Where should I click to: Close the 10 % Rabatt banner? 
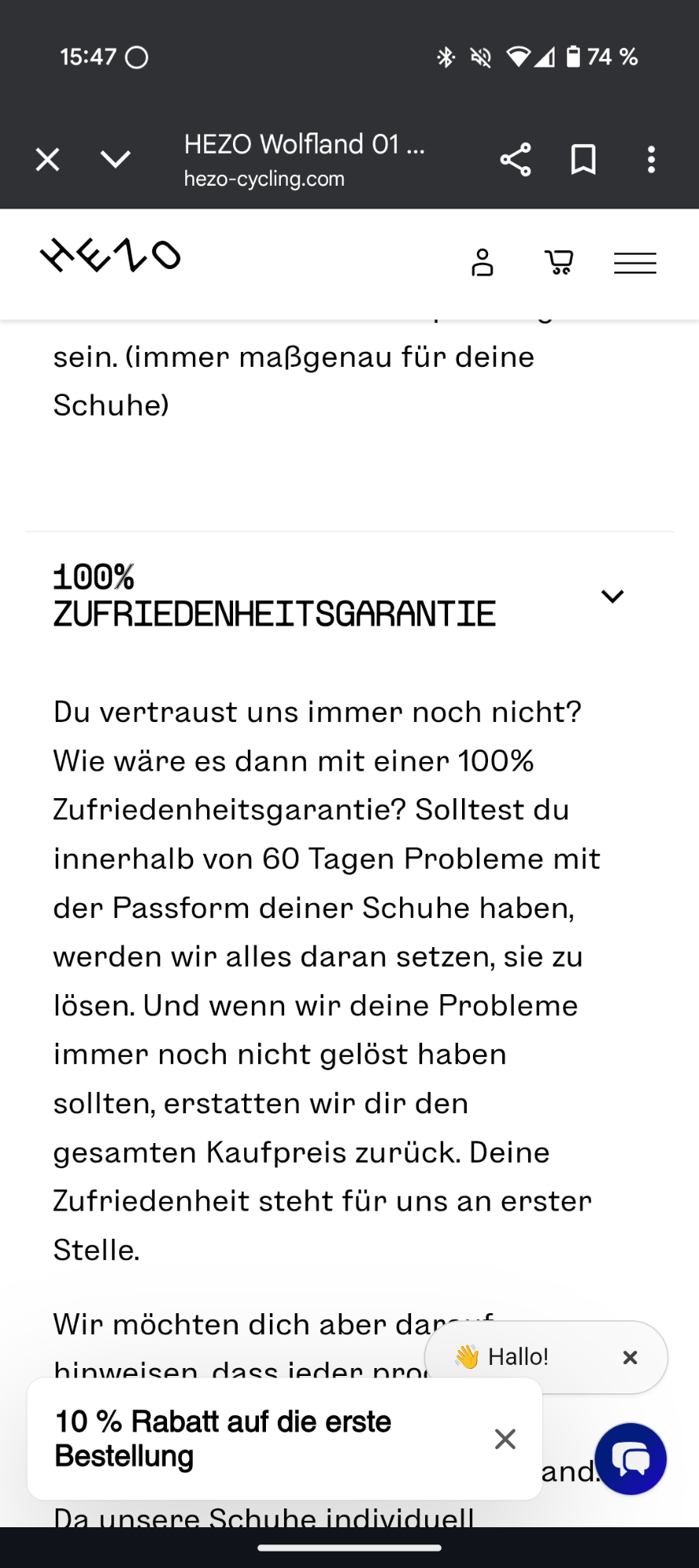coord(505,1439)
